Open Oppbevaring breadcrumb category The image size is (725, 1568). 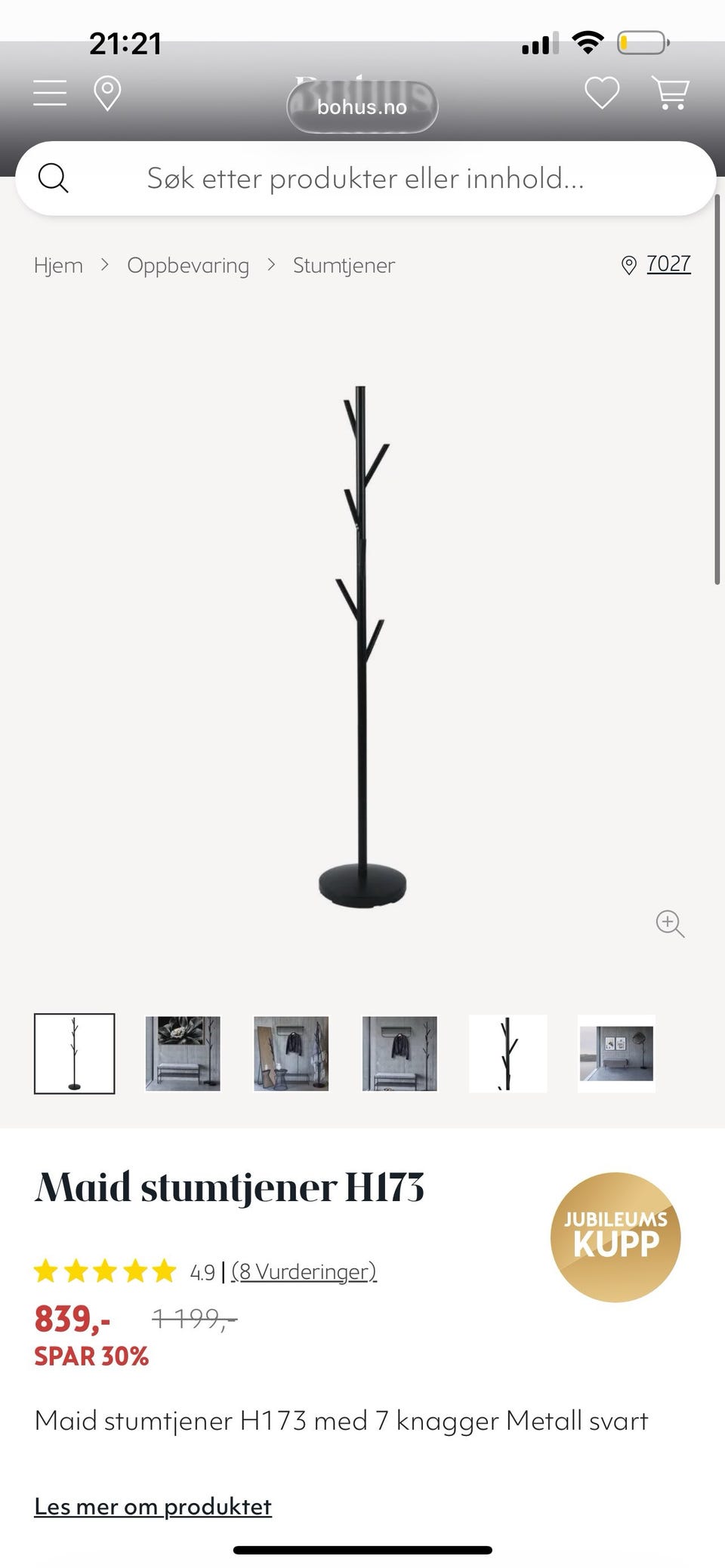tap(188, 266)
